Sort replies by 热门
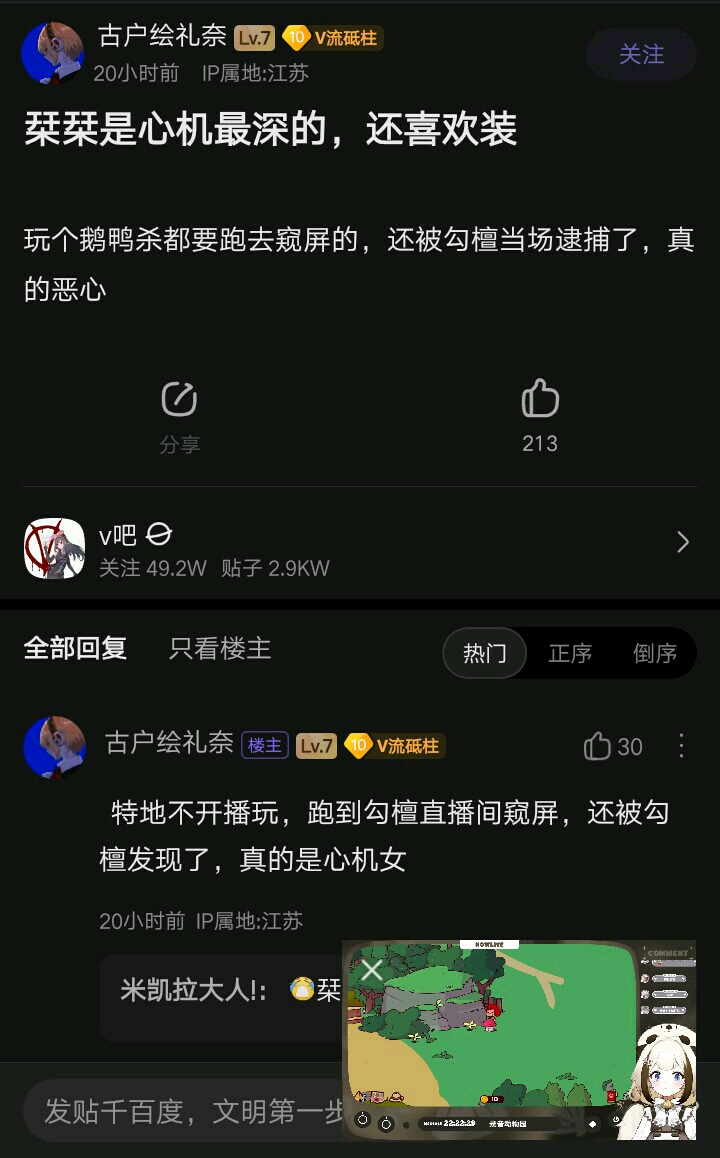The height and width of the screenshot is (1158, 720). 485,653
